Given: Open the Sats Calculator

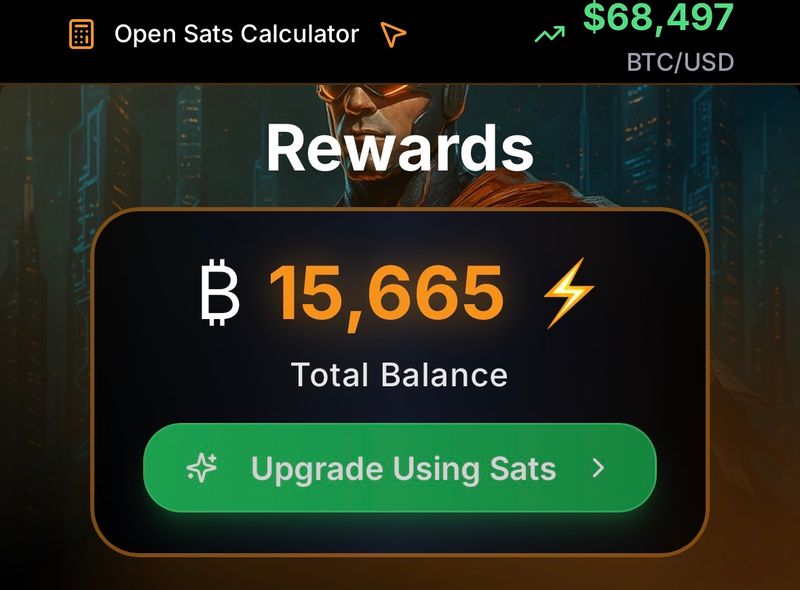Looking at the screenshot, I should pyautogui.click(x=236, y=34).
